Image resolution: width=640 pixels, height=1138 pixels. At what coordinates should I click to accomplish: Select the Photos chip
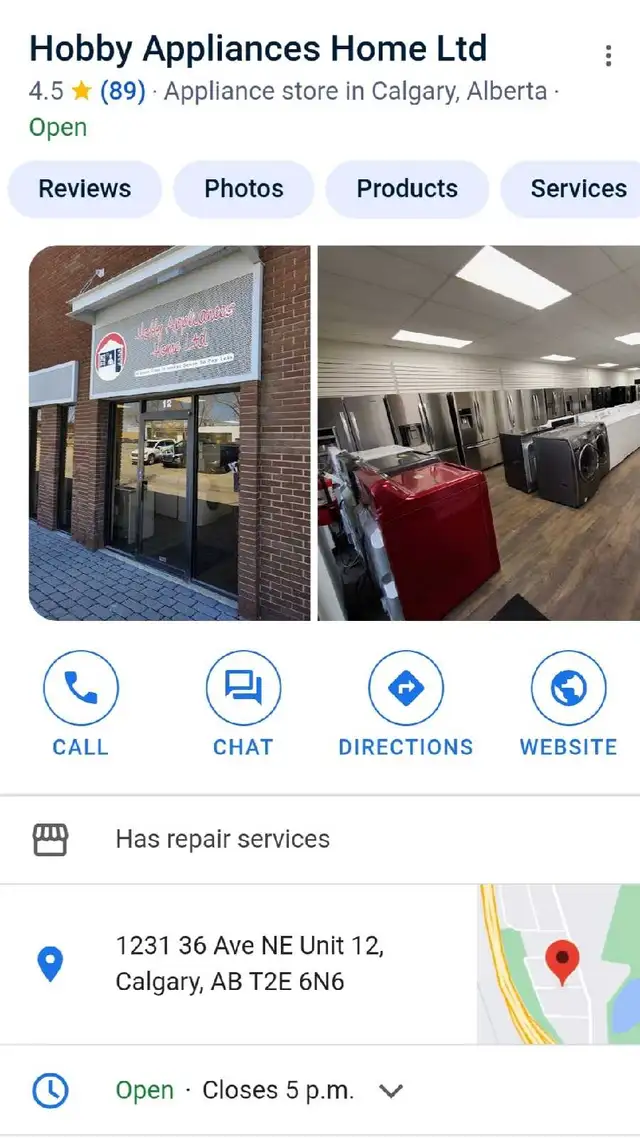click(x=244, y=189)
